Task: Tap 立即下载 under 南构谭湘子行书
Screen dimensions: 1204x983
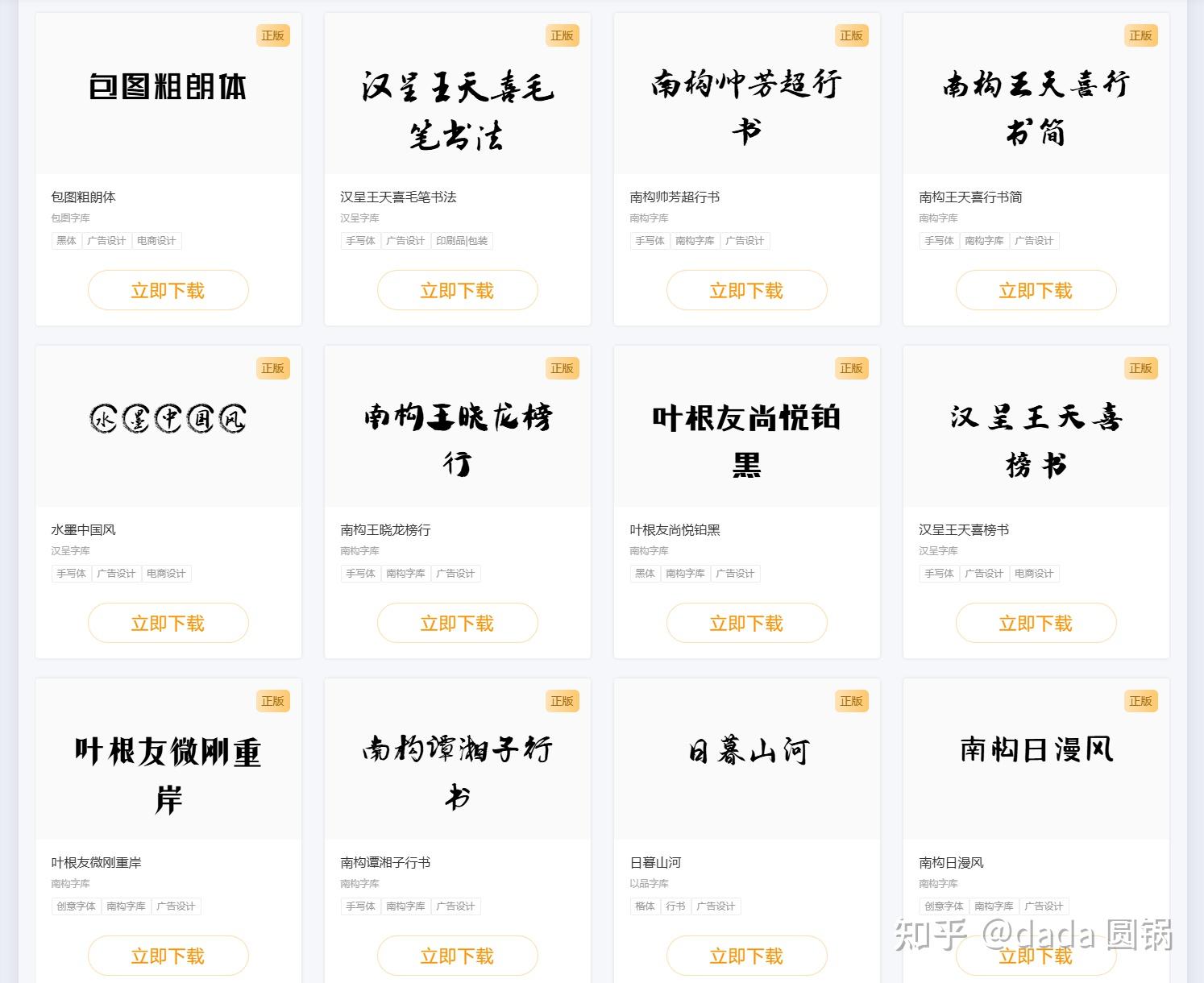Action: [x=457, y=956]
